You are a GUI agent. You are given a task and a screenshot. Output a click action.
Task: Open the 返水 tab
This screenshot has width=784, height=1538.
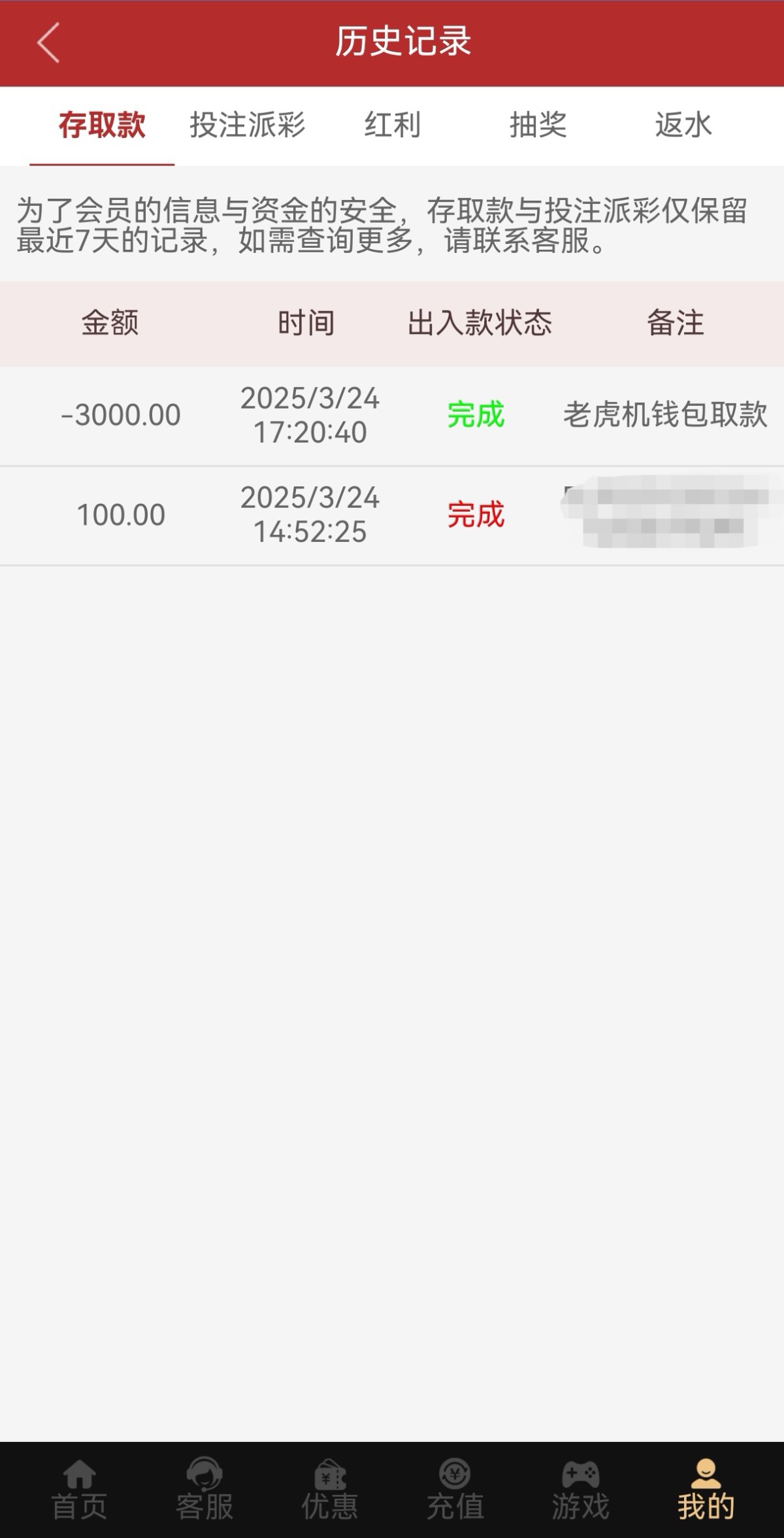[x=683, y=125]
